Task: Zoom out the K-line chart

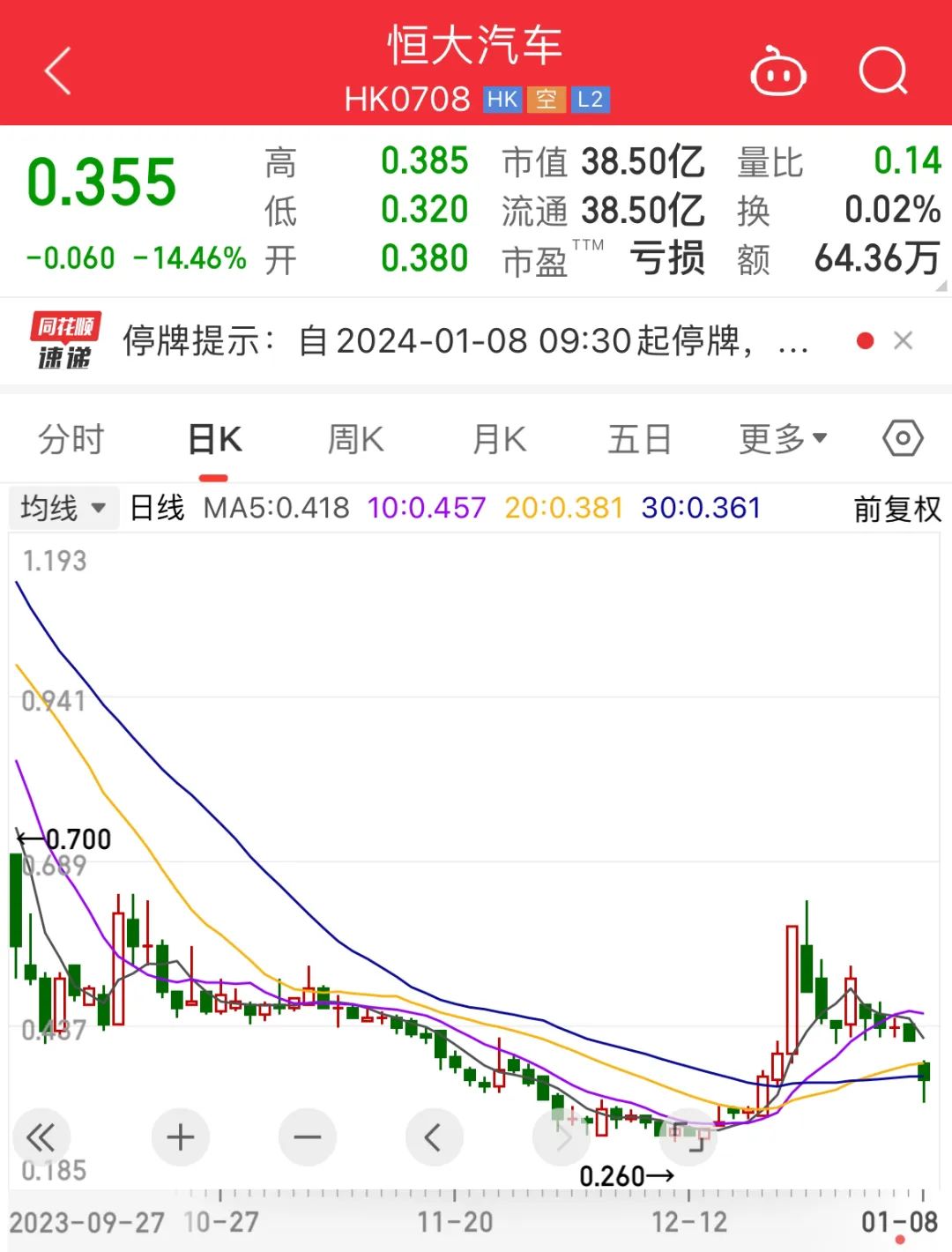Action: 307,1137
